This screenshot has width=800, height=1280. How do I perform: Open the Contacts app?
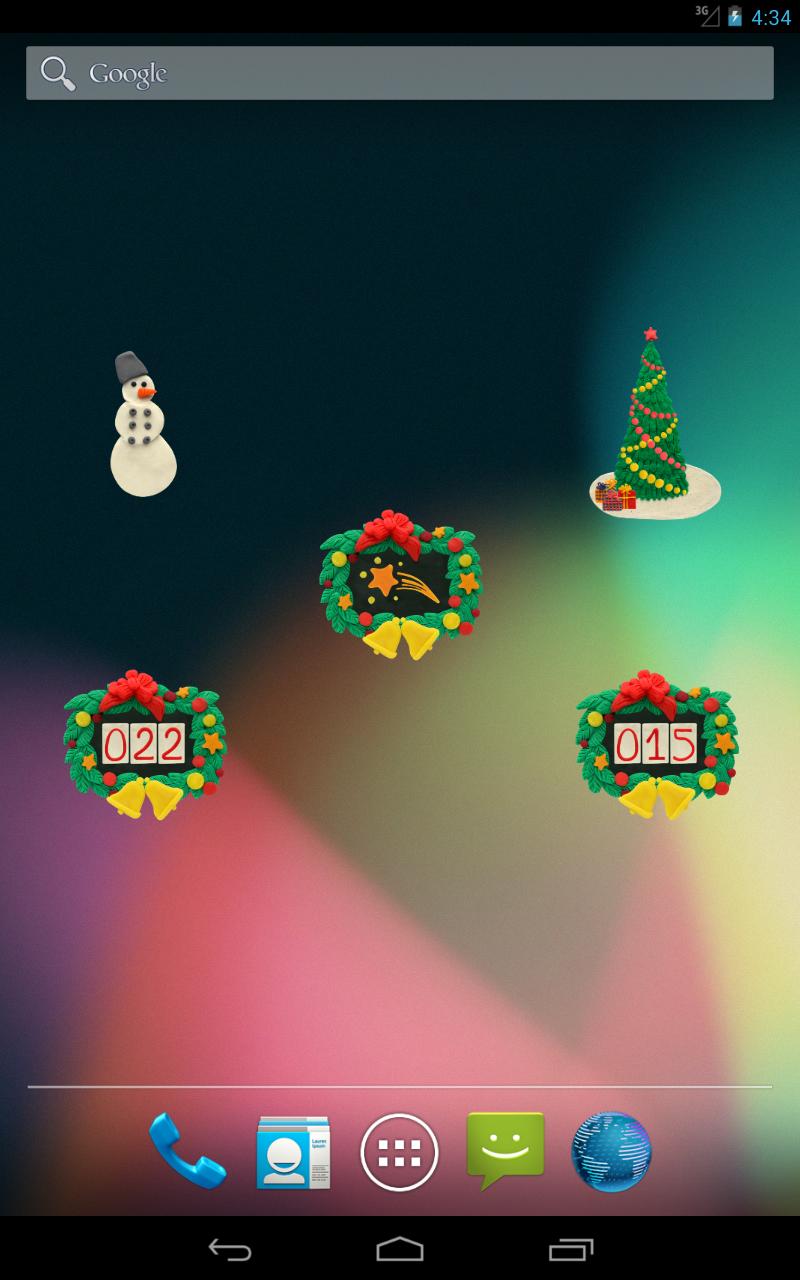[x=293, y=1151]
